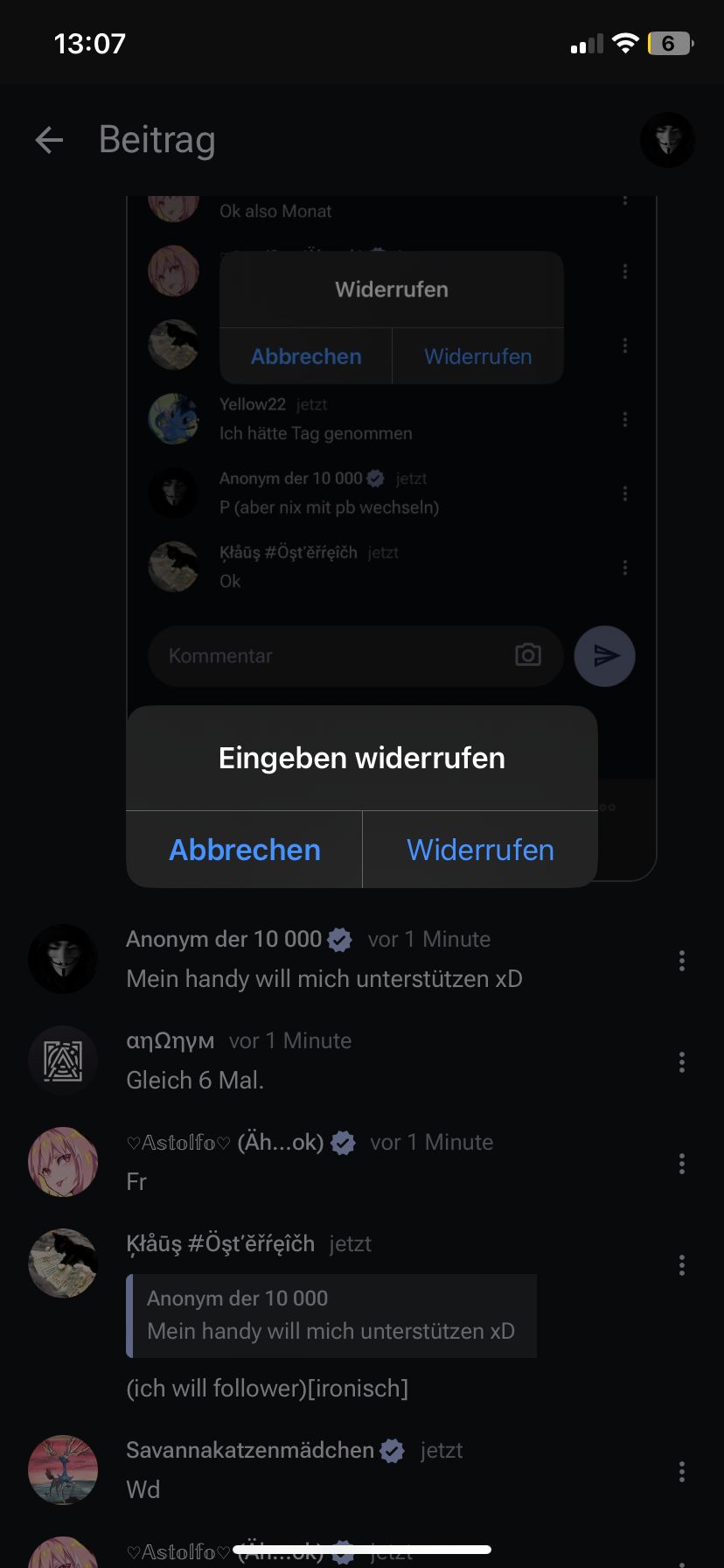Open your profile avatar in the top bar
The height and width of the screenshot is (1568, 724).
(x=667, y=140)
